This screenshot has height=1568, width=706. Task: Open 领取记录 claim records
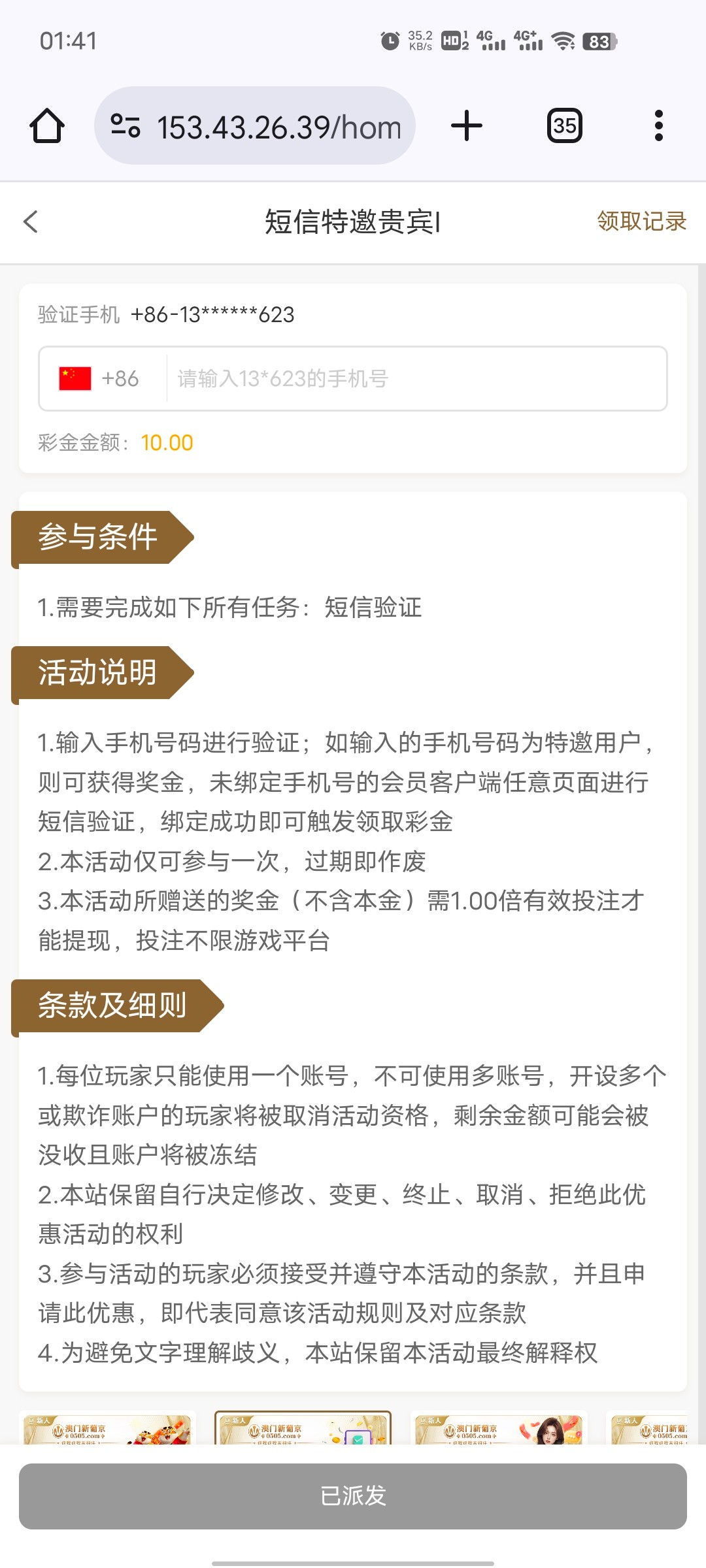(x=641, y=221)
